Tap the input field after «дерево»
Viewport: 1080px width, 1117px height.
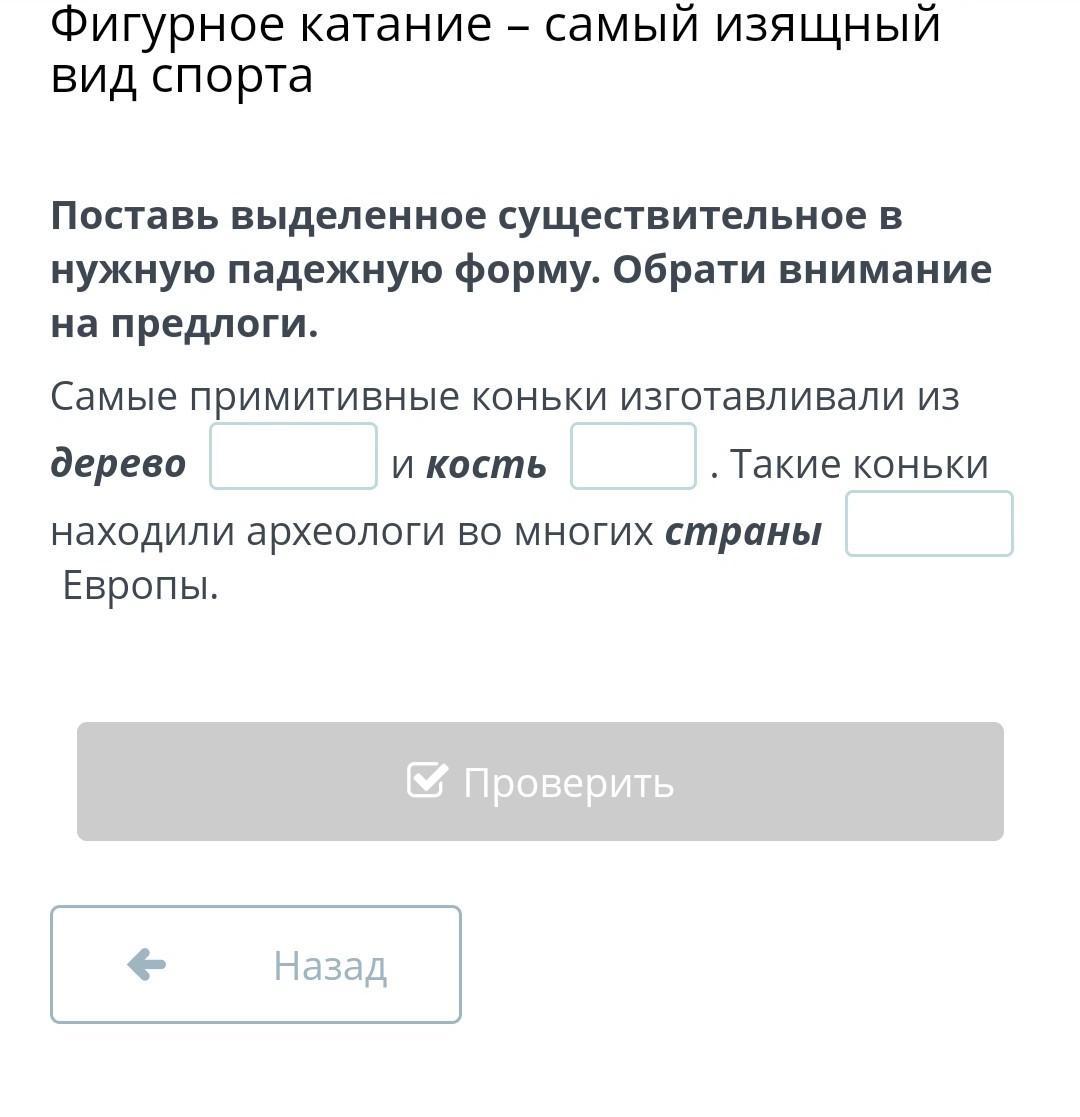pos(293,456)
